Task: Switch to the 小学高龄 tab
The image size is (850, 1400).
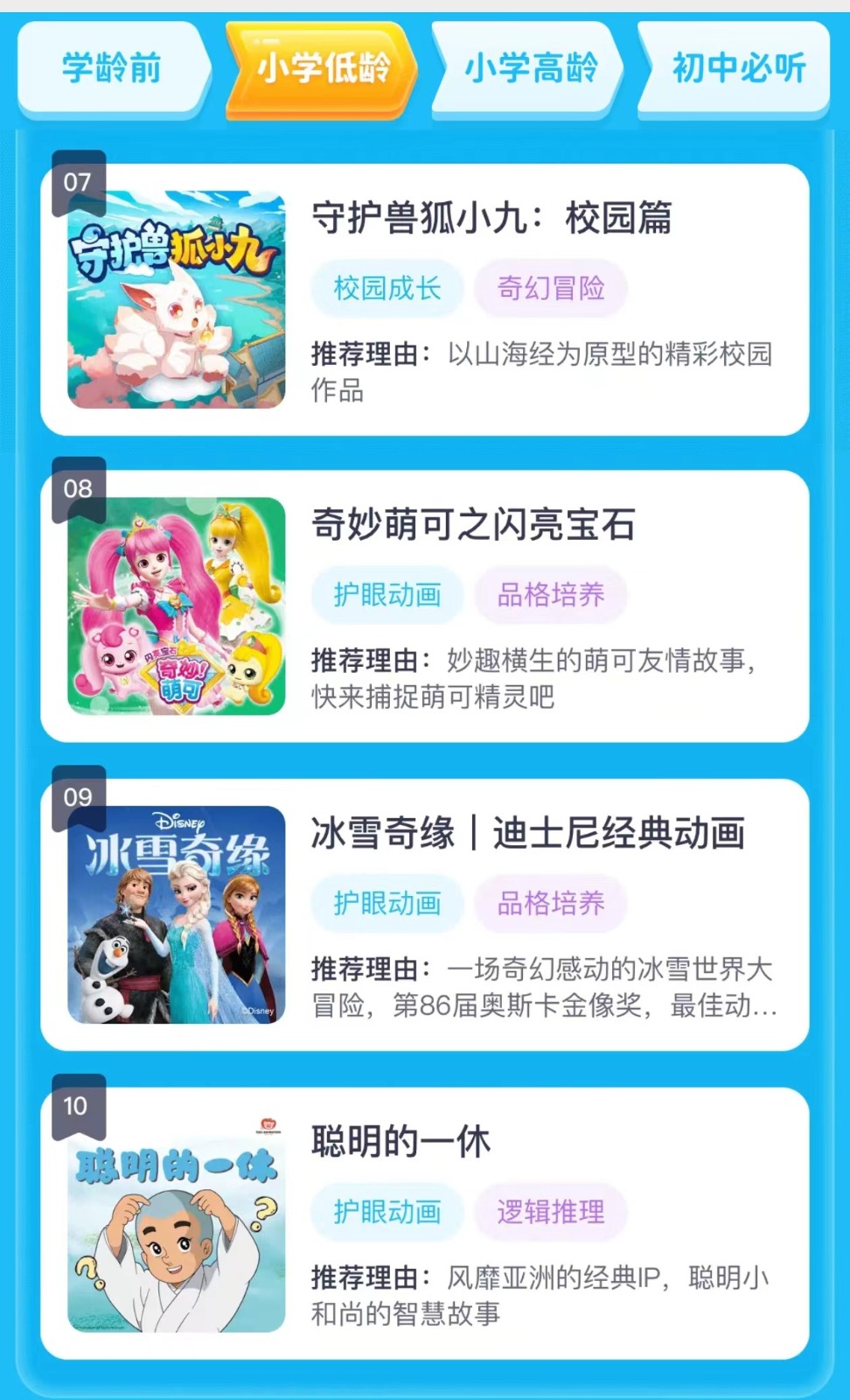Action: click(x=530, y=68)
